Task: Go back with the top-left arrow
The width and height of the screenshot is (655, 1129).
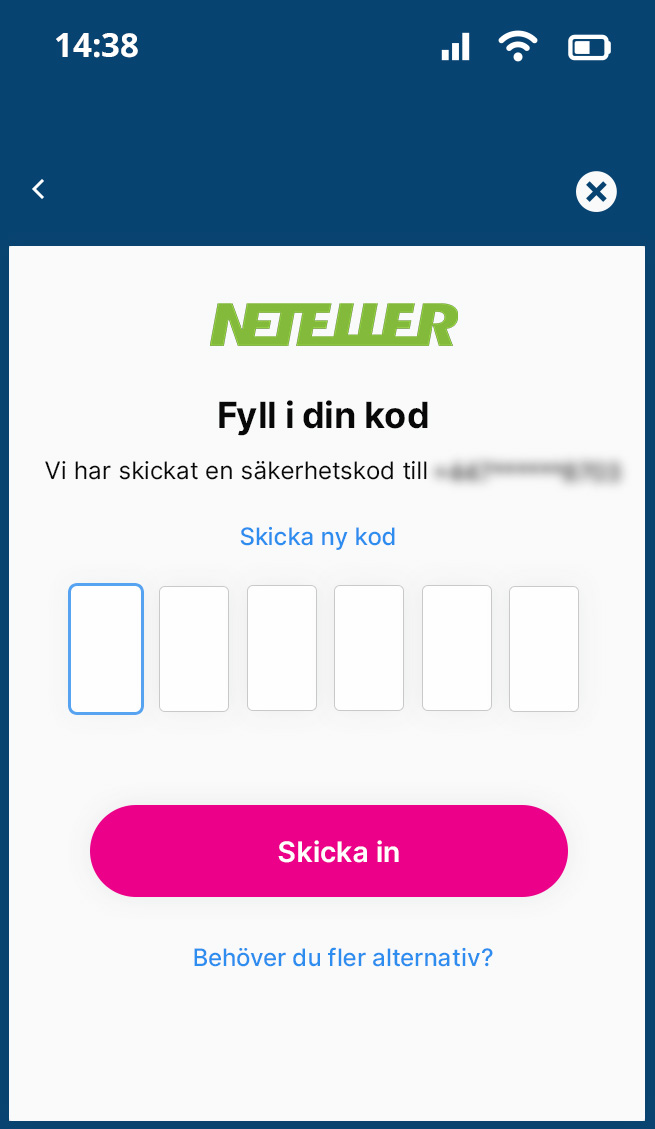Action: point(39,189)
